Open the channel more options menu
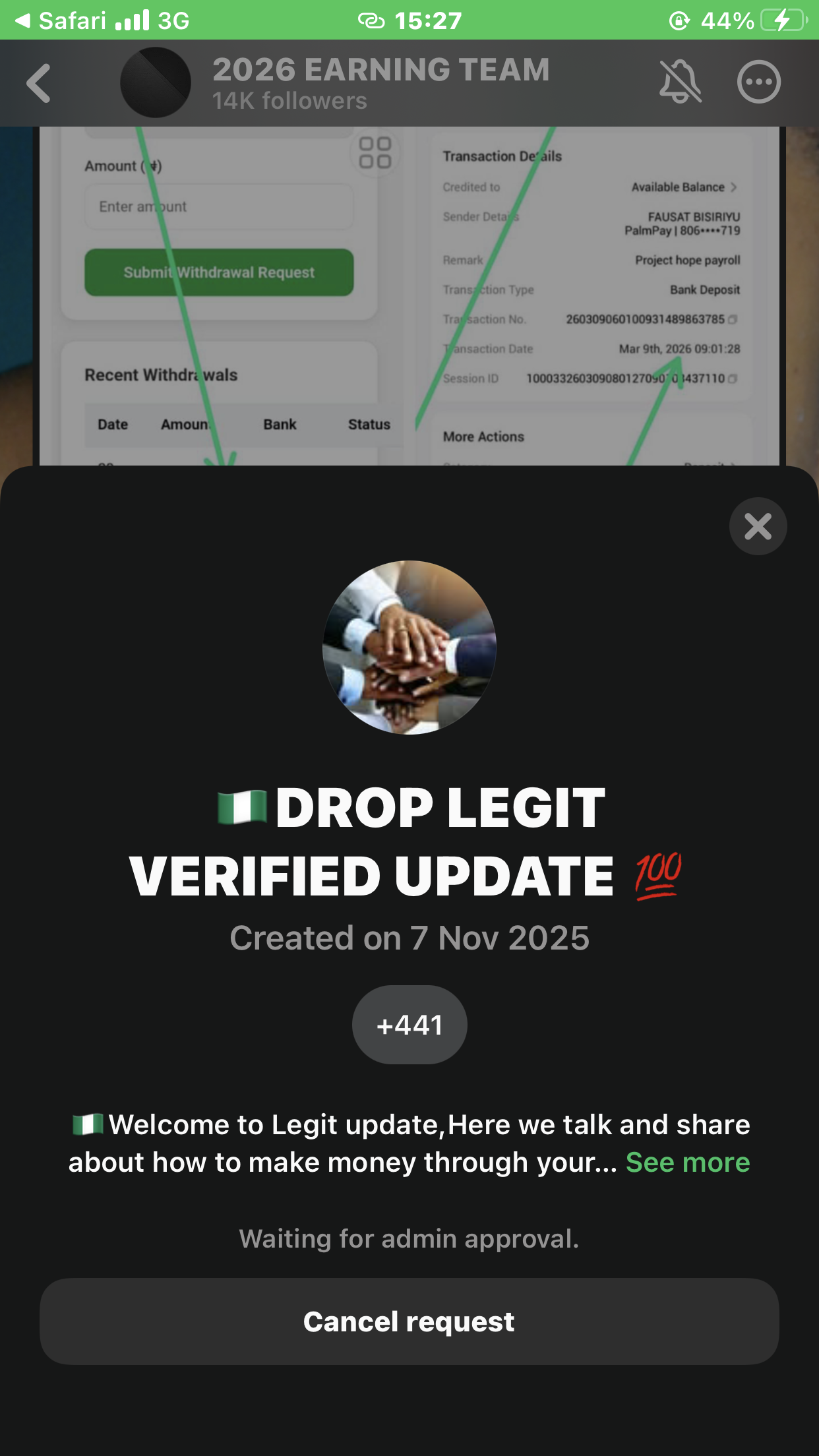Viewport: 819px width, 1456px height. tap(758, 82)
